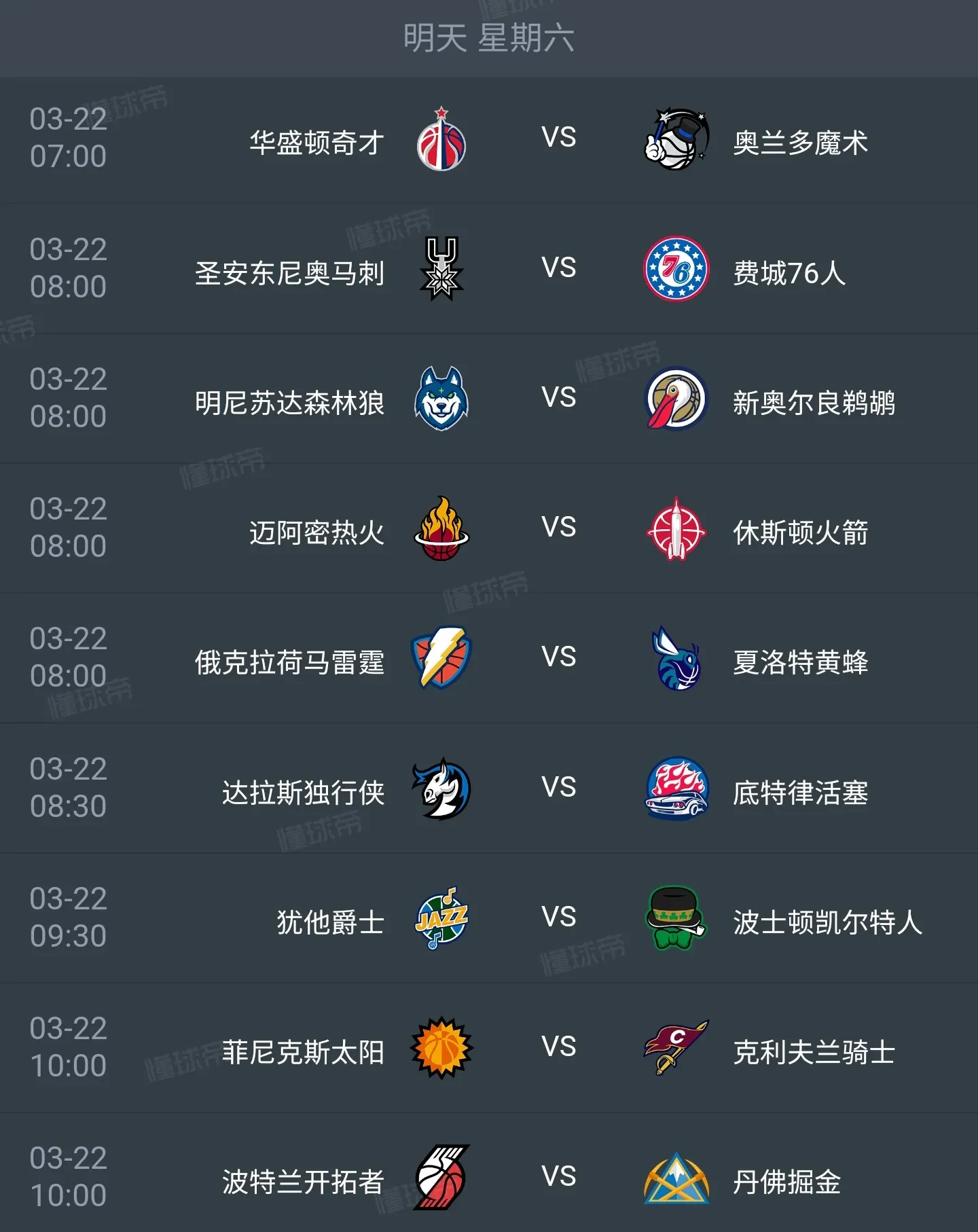978x1232 pixels.
Task: Click the 新奥尔良鹈鹕 team name
Action: point(814,400)
